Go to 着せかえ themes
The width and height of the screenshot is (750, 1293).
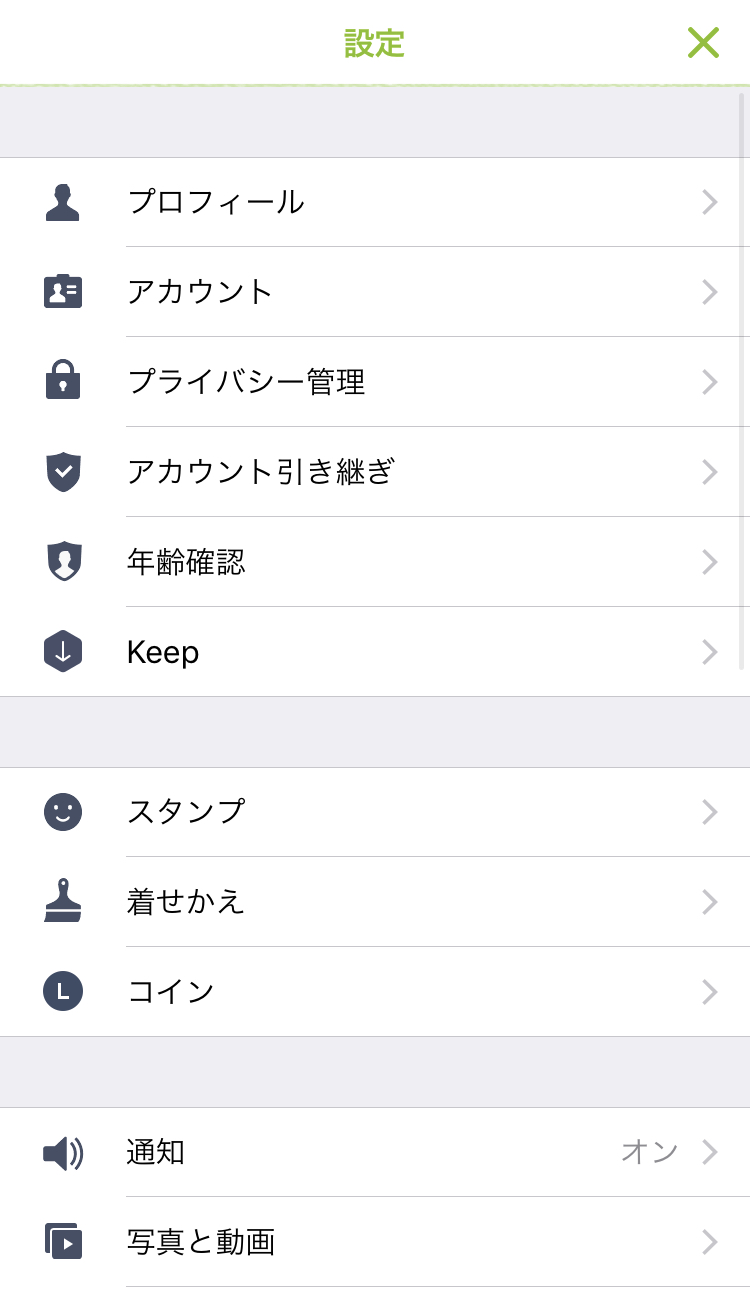coord(375,902)
